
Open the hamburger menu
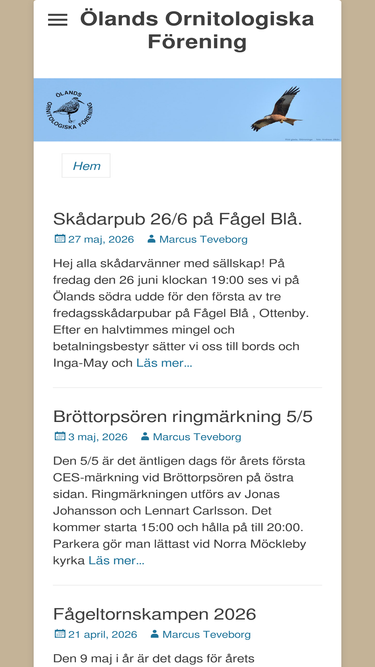pyautogui.click(x=57, y=20)
